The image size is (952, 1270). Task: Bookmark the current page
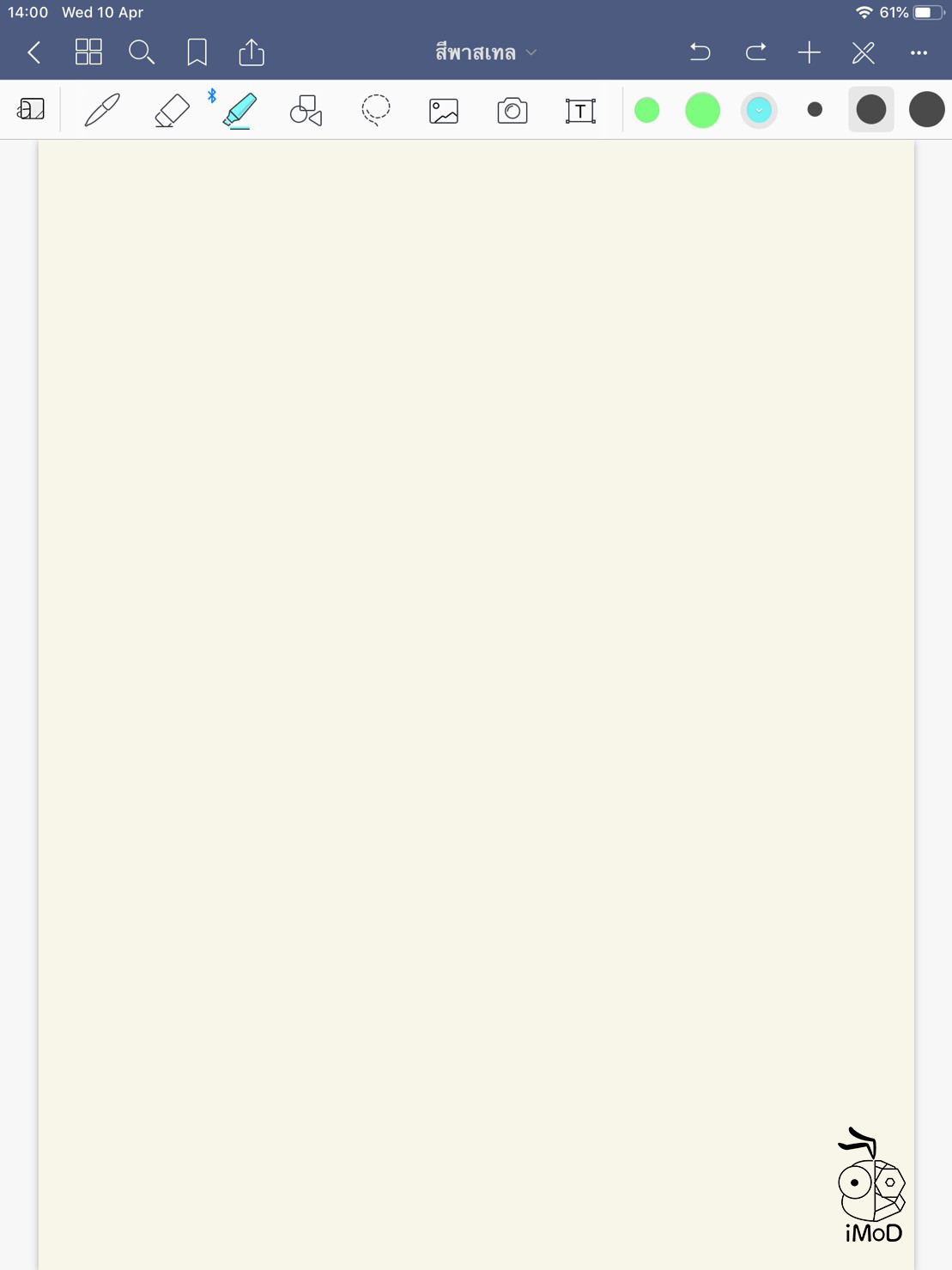[197, 53]
